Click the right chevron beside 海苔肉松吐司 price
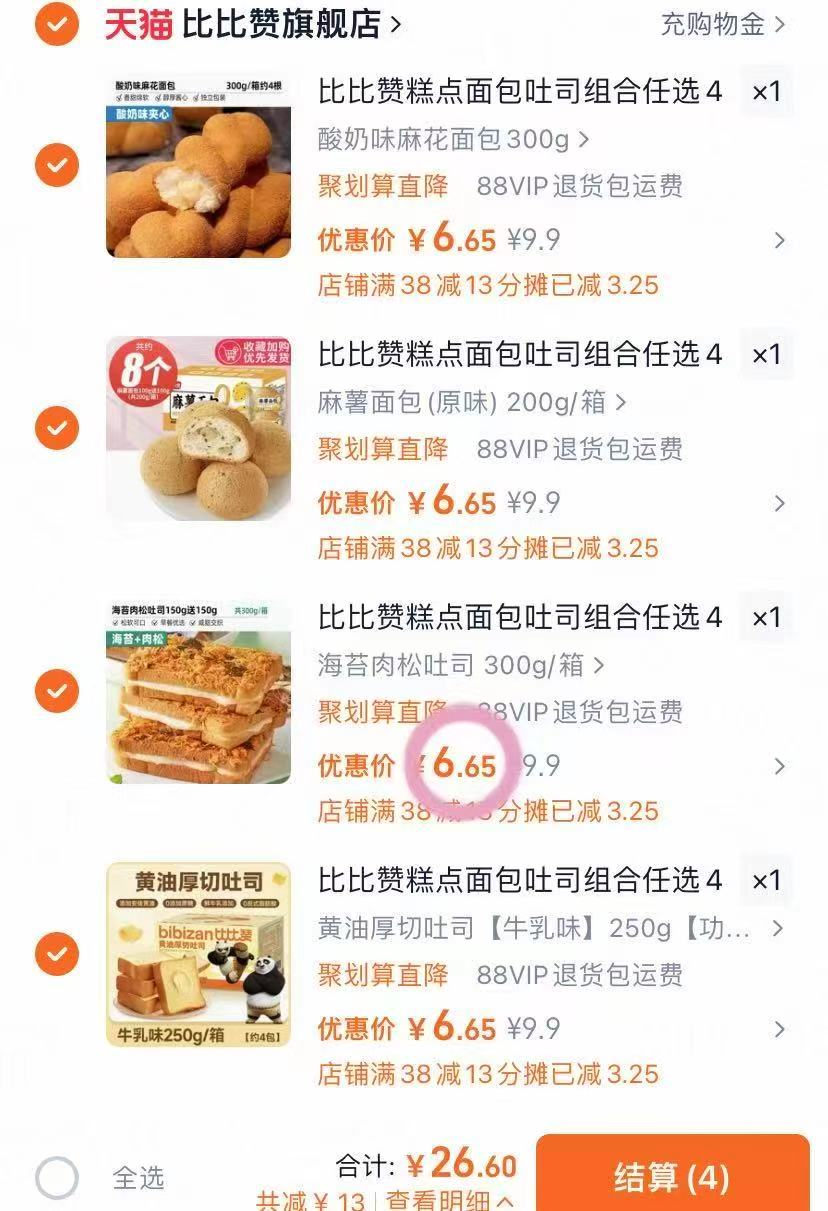828x1211 pixels. point(781,767)
